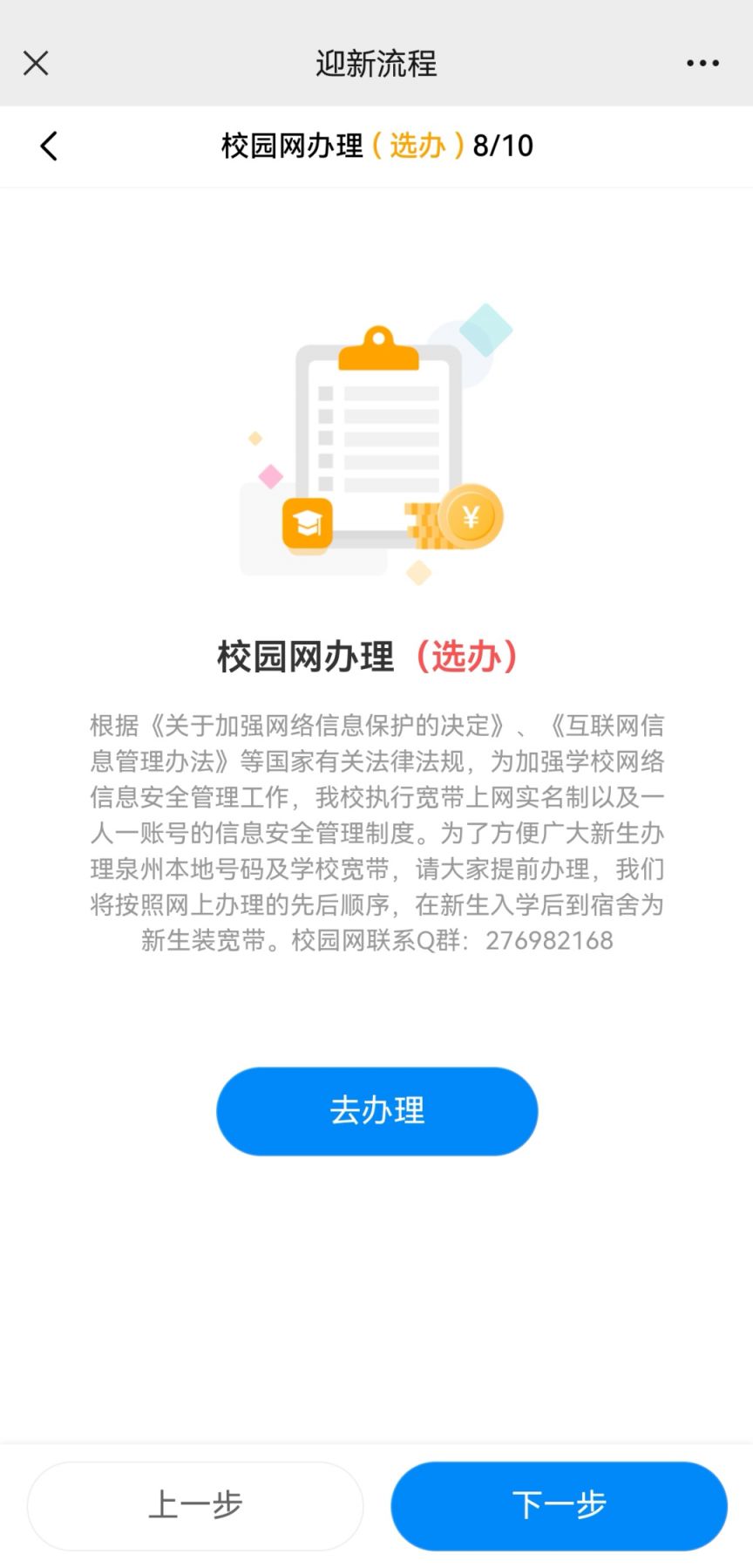753x1568 pixels.
Task: Continue to the next step with 下一步
Action: (559, 1506)
